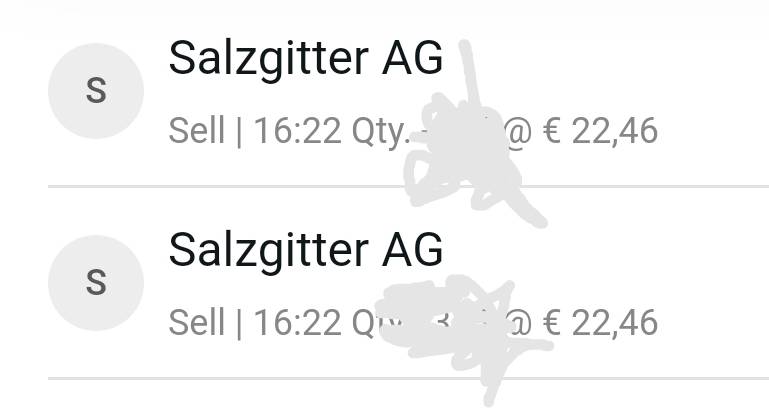The width and height of the screenshot is (769, 408).
Task: View the second Salzgitter AG sell order
Action: (305, 250)
